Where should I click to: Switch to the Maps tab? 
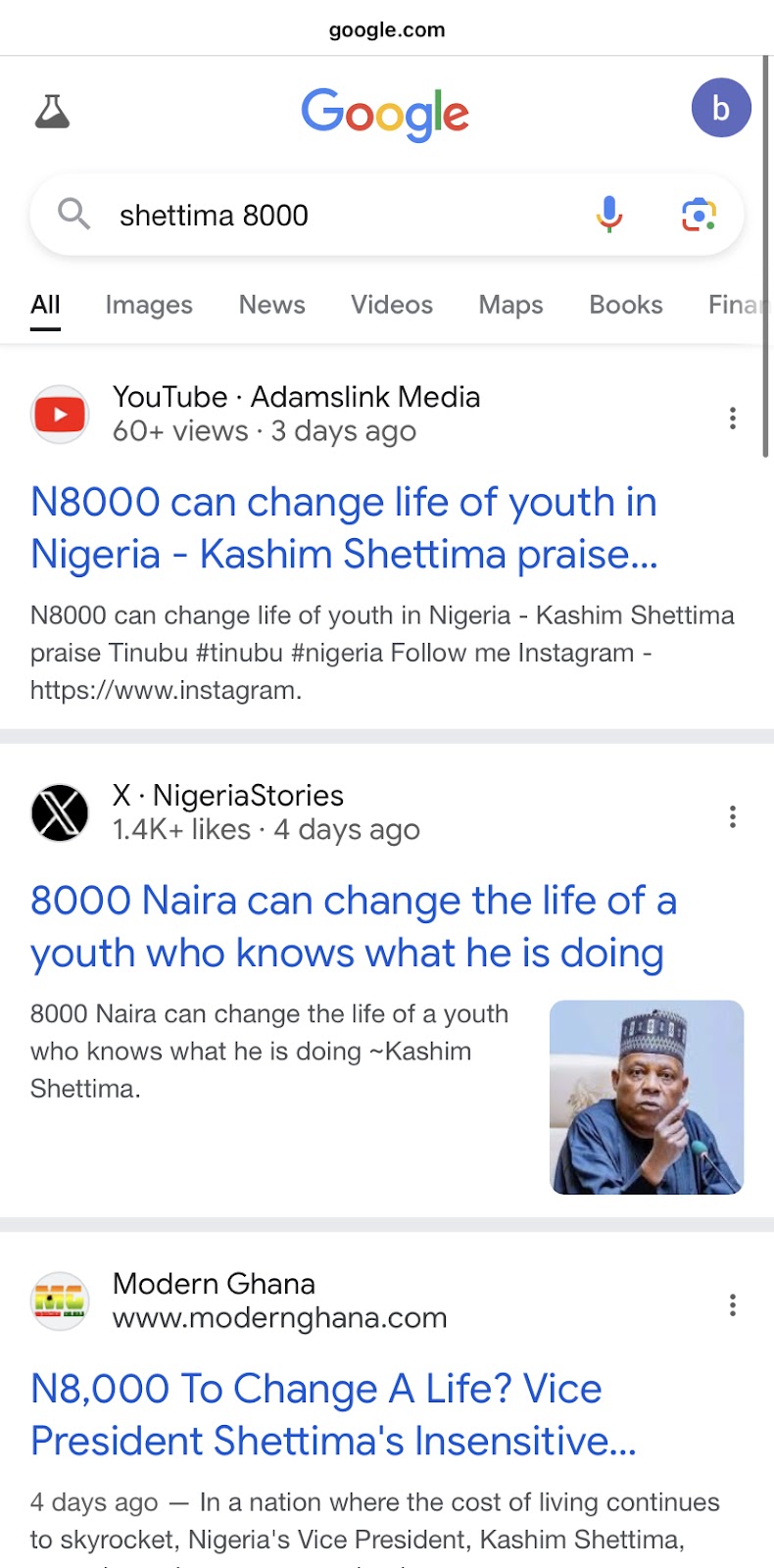point(510,305)
